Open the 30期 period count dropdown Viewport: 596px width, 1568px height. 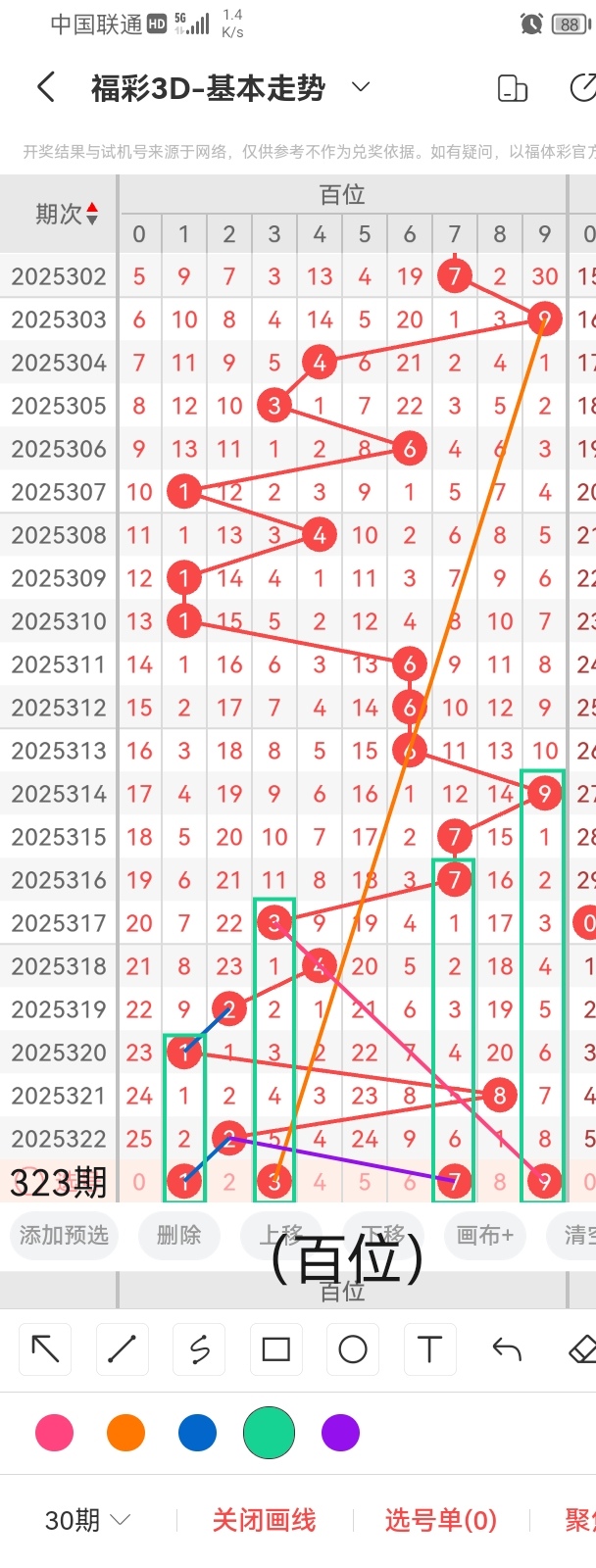(87, 1520)
